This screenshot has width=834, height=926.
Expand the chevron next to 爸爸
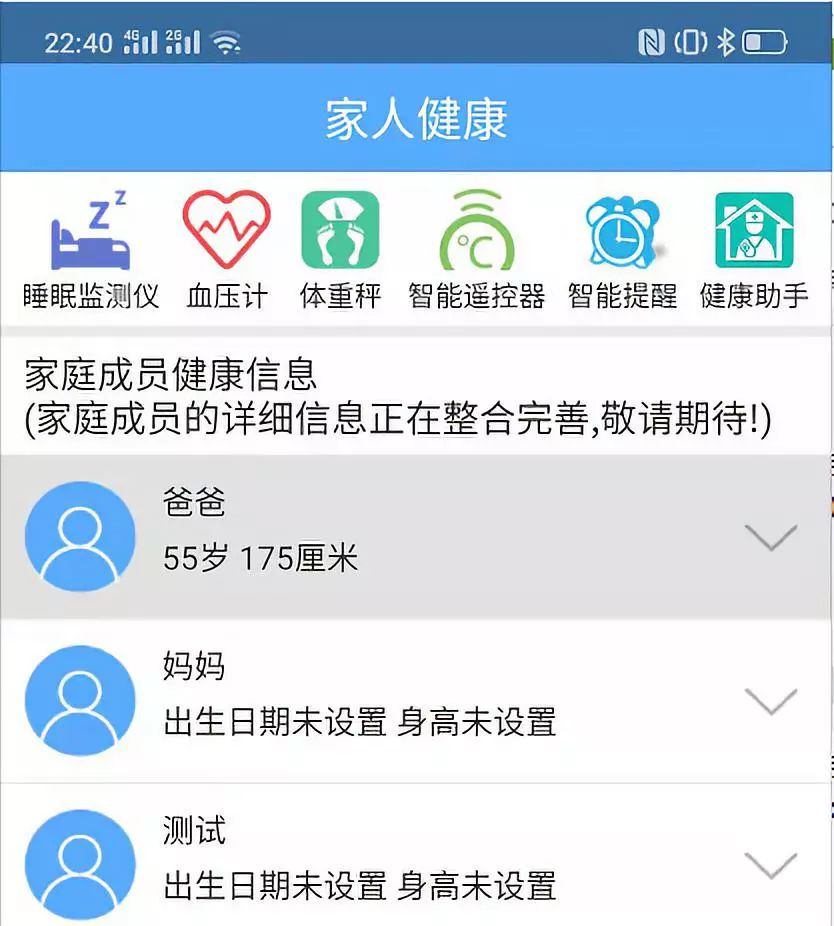(772, 537)
